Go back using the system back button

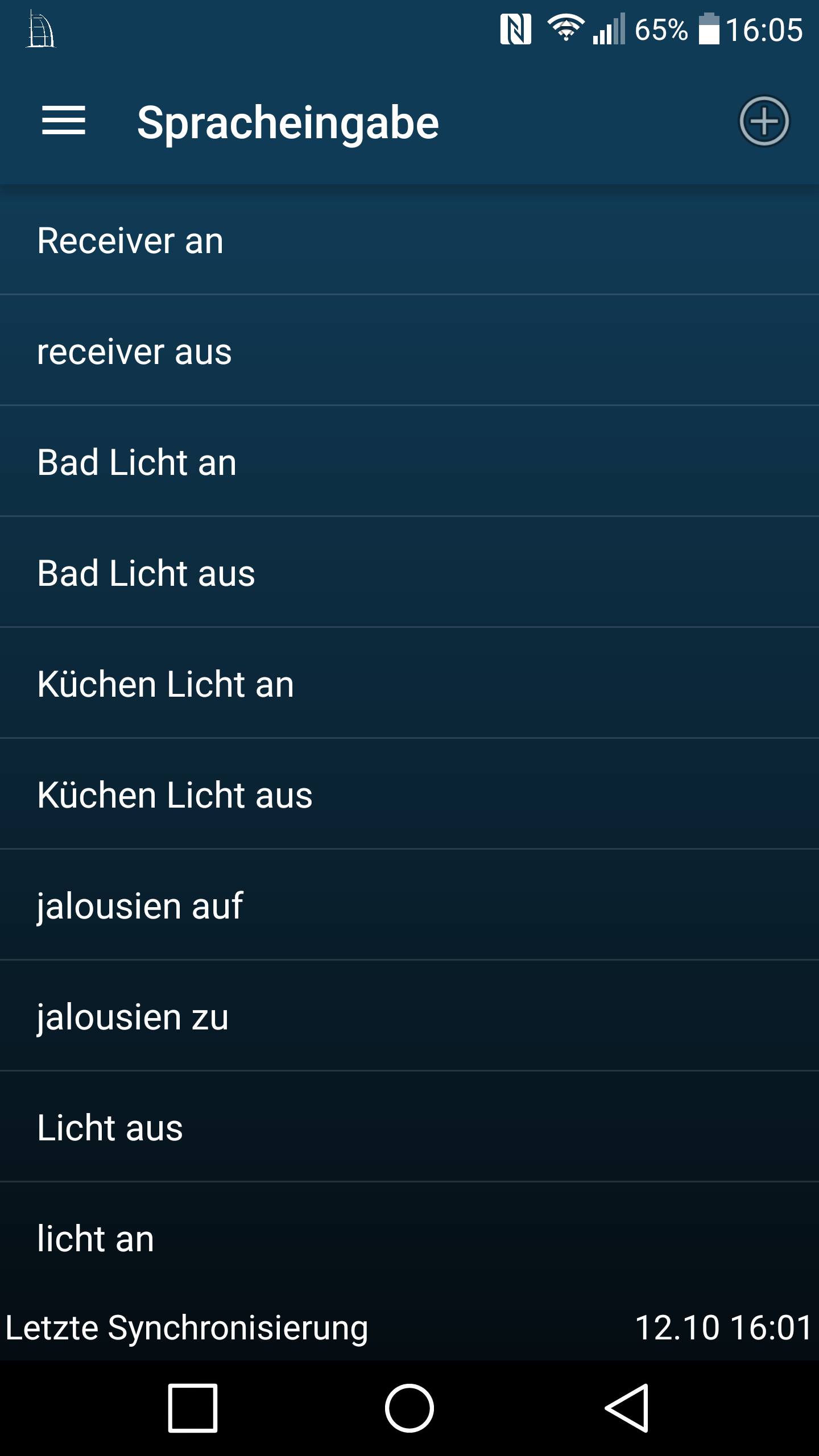[x=627, y=1408]
